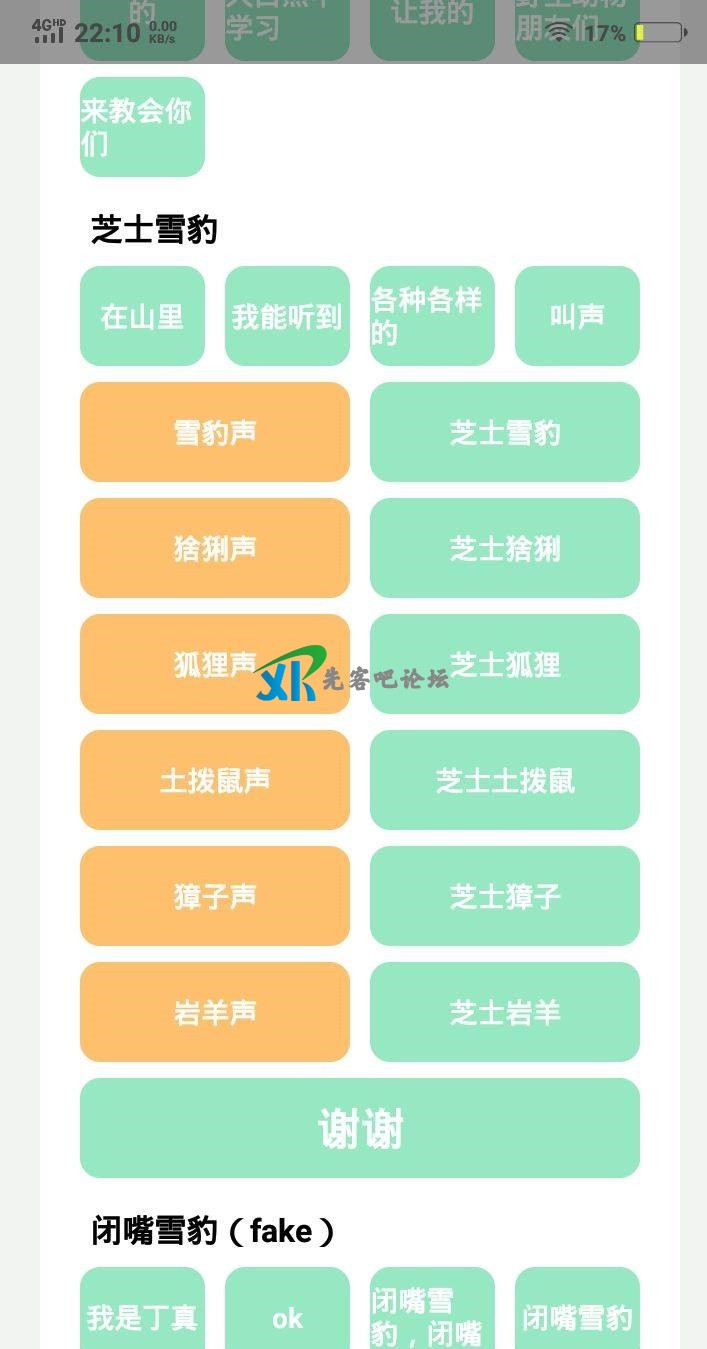The width and height of the screenshot is (707, 1349).
Task: Tap the 我能听到 button
Action: (x=287, y=316)
